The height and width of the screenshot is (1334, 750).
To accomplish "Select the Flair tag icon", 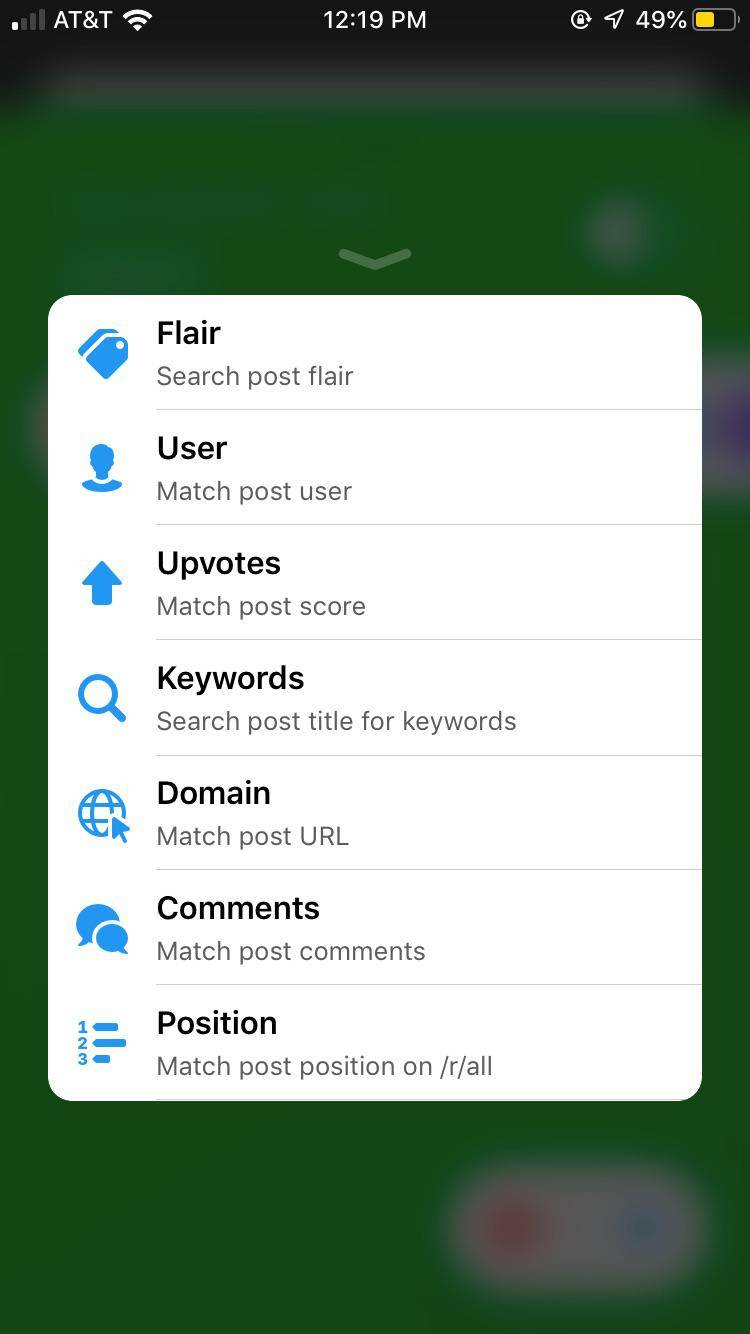I will (102, 352).
